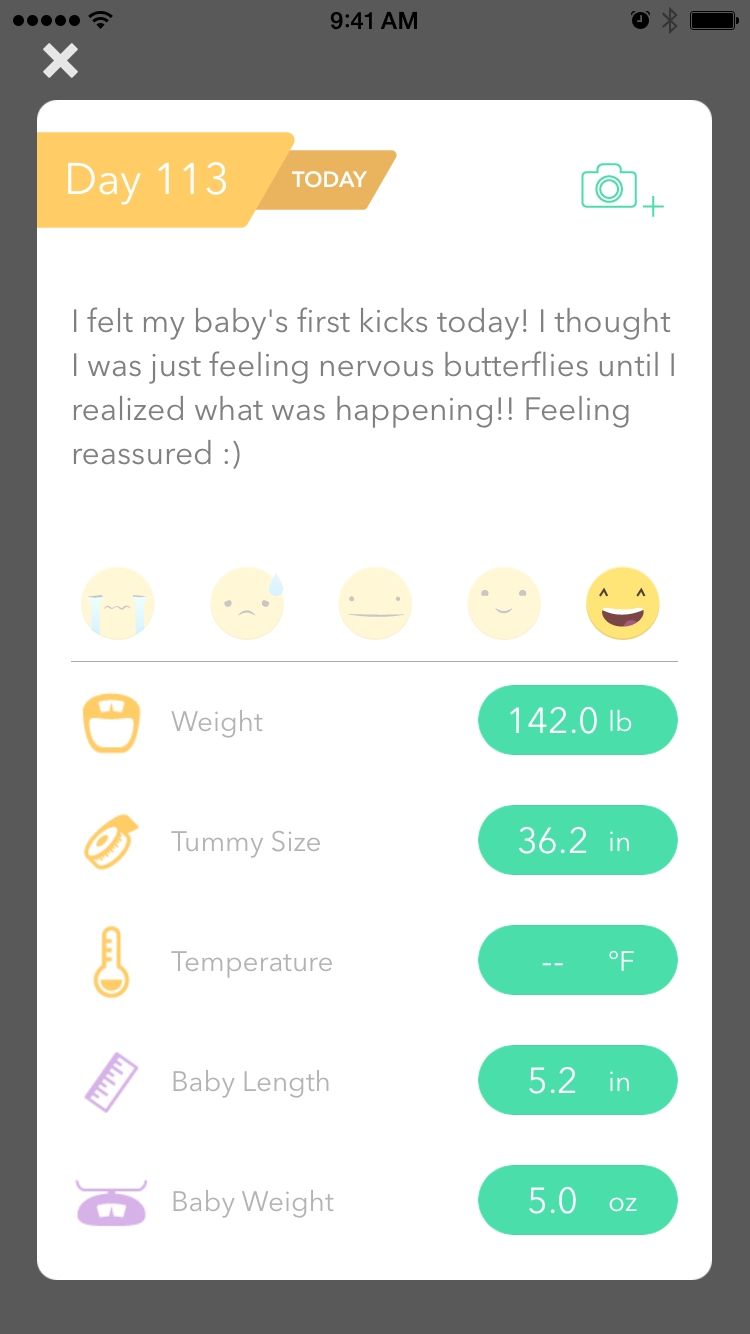750x1334 pixels.
Task: Choose the neutral face mood
Action: tap(375, 604)
